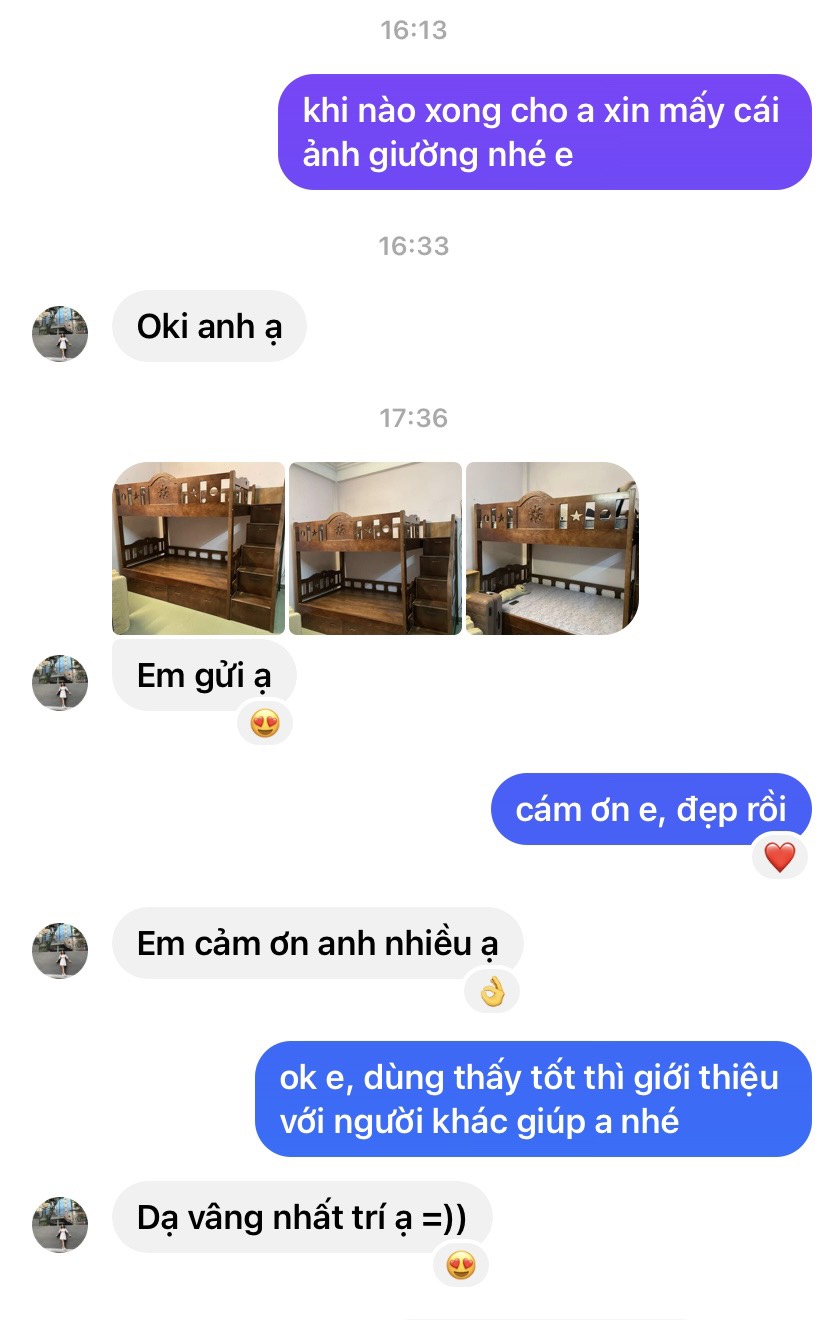Image resolution: width=828 pixels, height=1320 pixels.
Task: Tap the avatar beside "Dạ vâng nhất trí ạ"
Action: pyautogui.click(x=60, y=1224)
